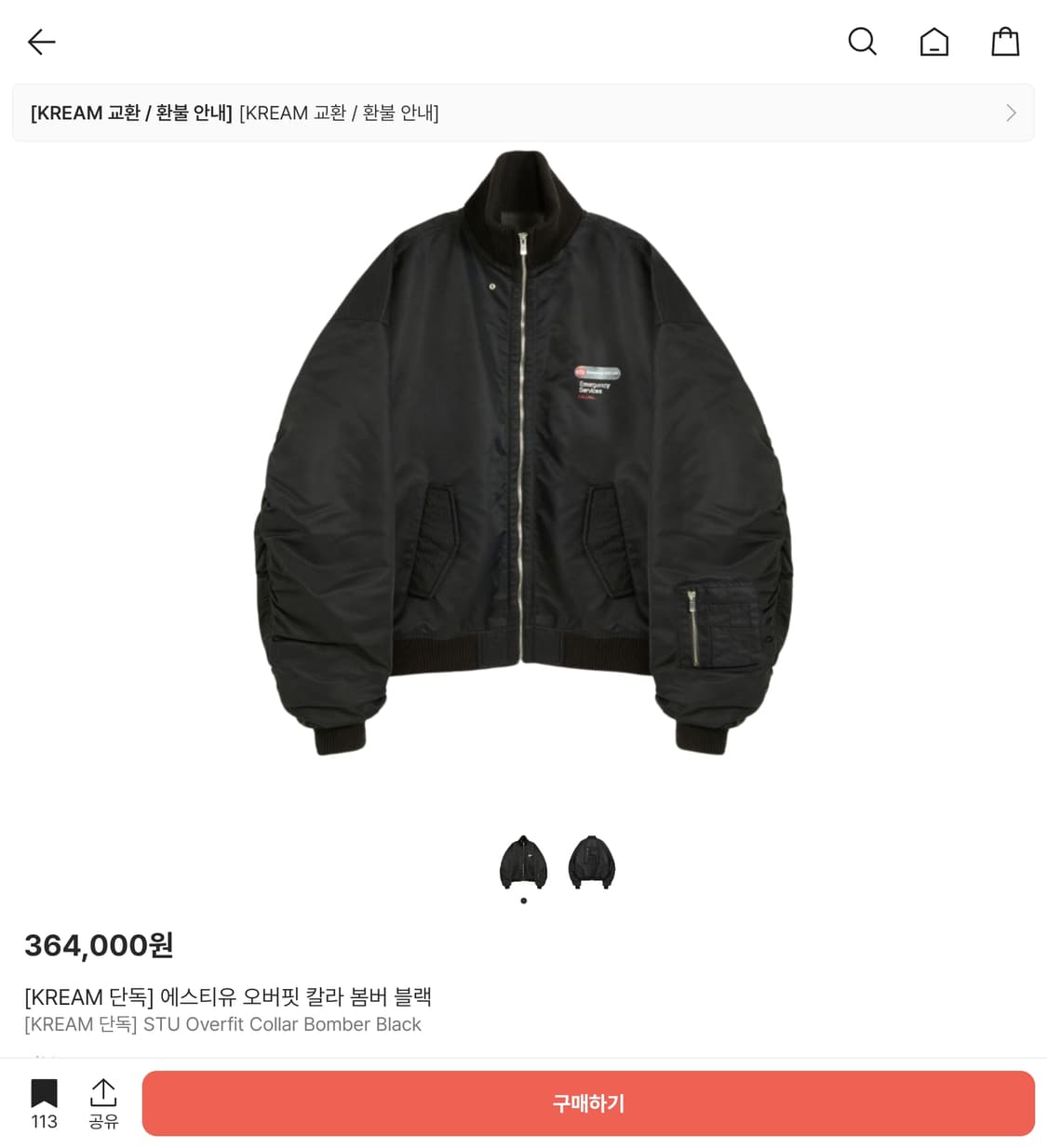
Task: Select the side-view jacket thumbnail
Action: coord(592,861)
